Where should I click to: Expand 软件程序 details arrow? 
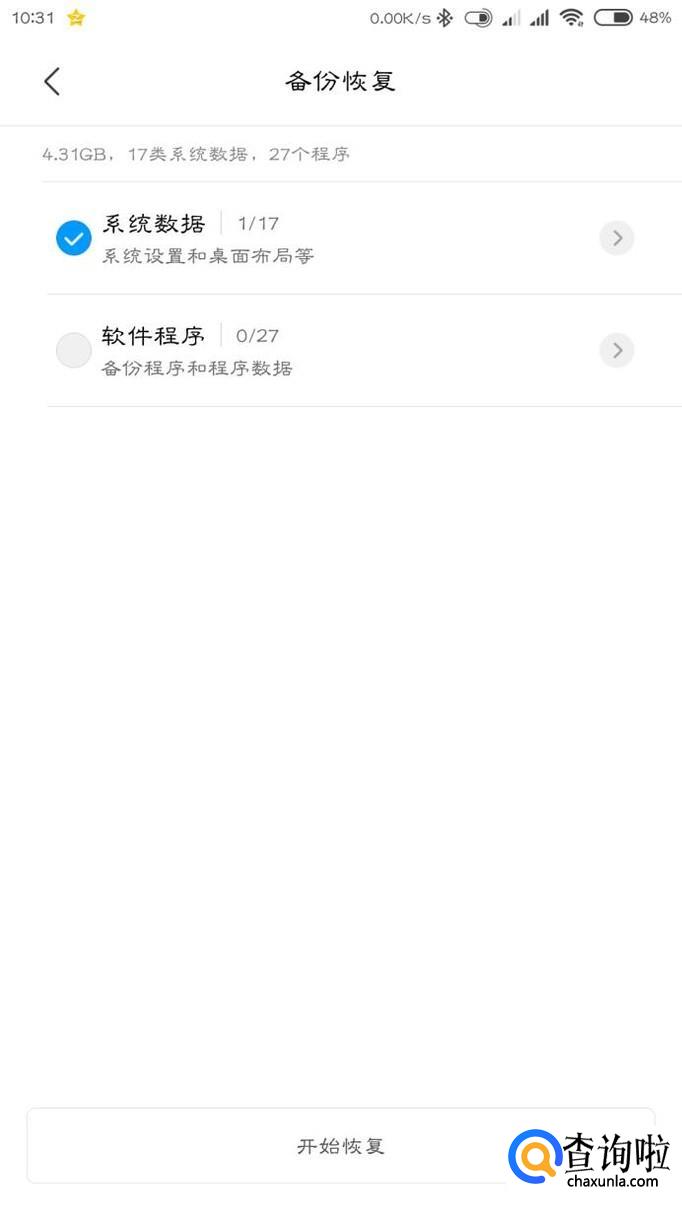click(617, 350)
